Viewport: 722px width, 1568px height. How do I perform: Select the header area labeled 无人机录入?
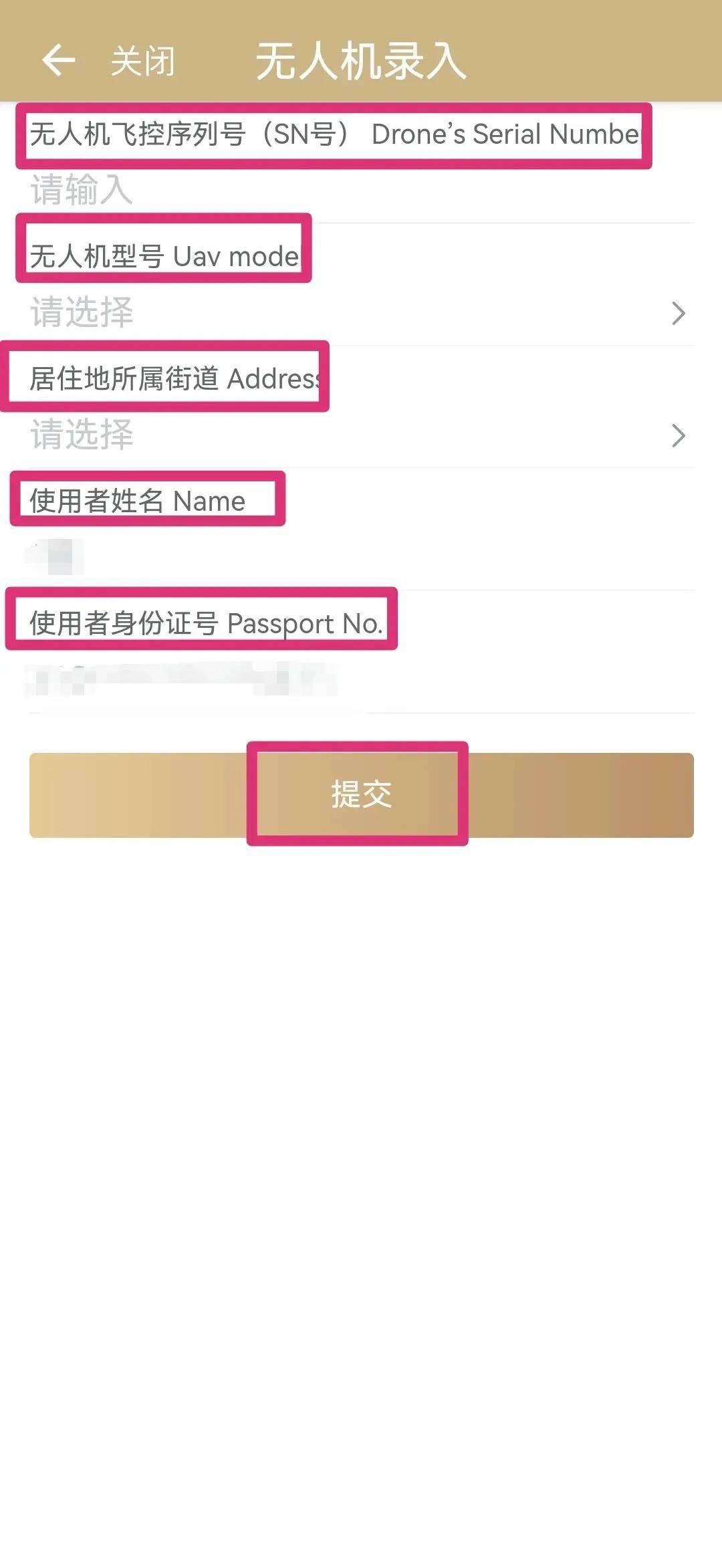361,62
